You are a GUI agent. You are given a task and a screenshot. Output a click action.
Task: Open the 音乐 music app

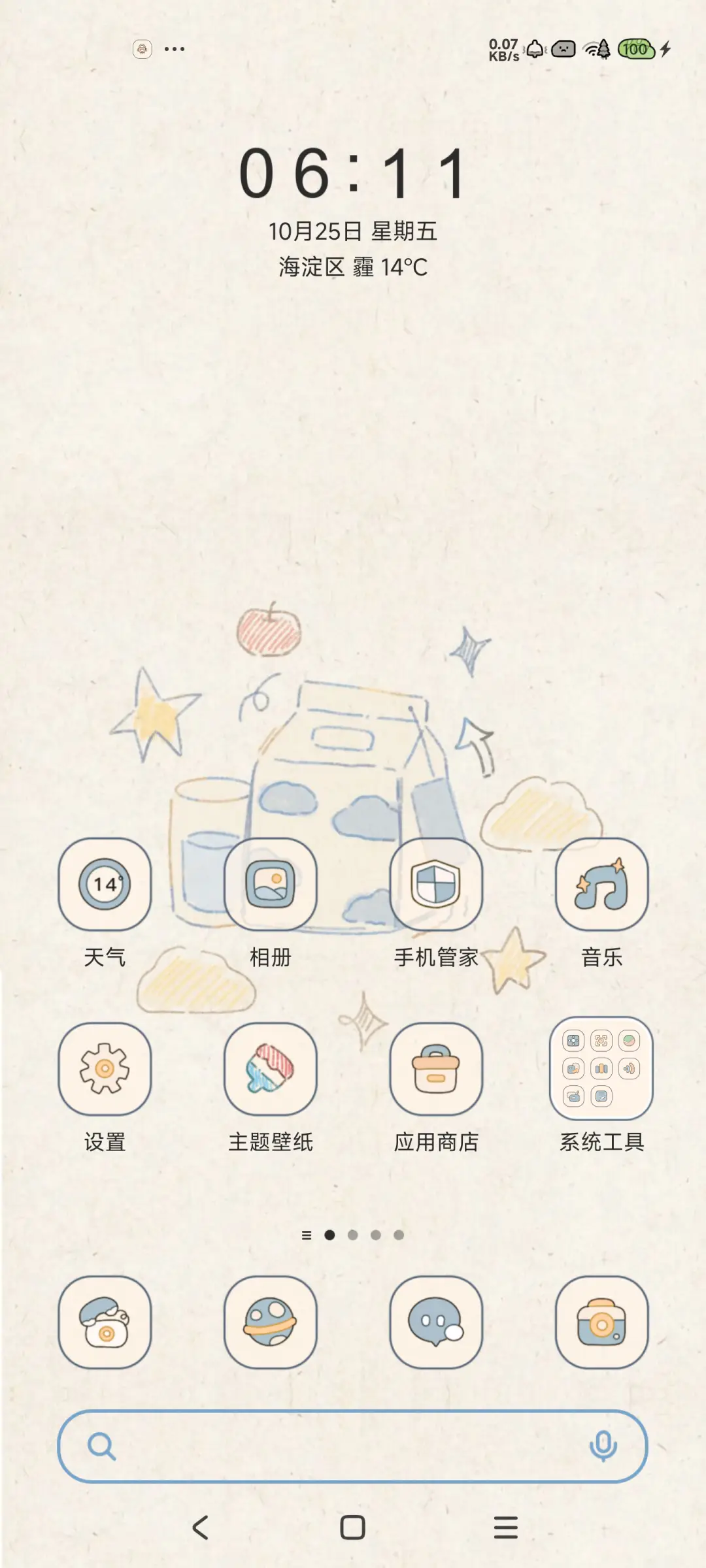[x=603, y=884]
